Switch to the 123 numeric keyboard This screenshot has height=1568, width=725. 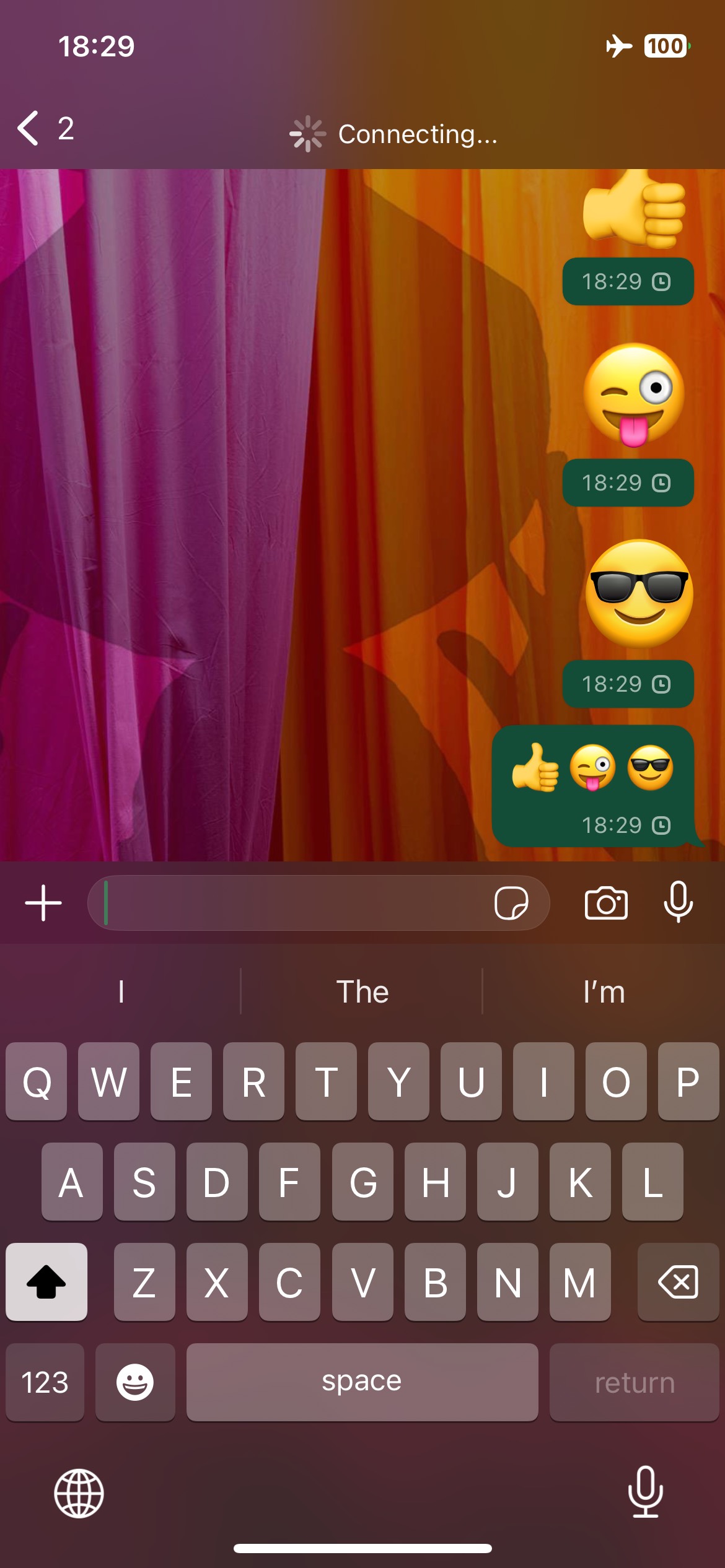(x=45, y=1382)
